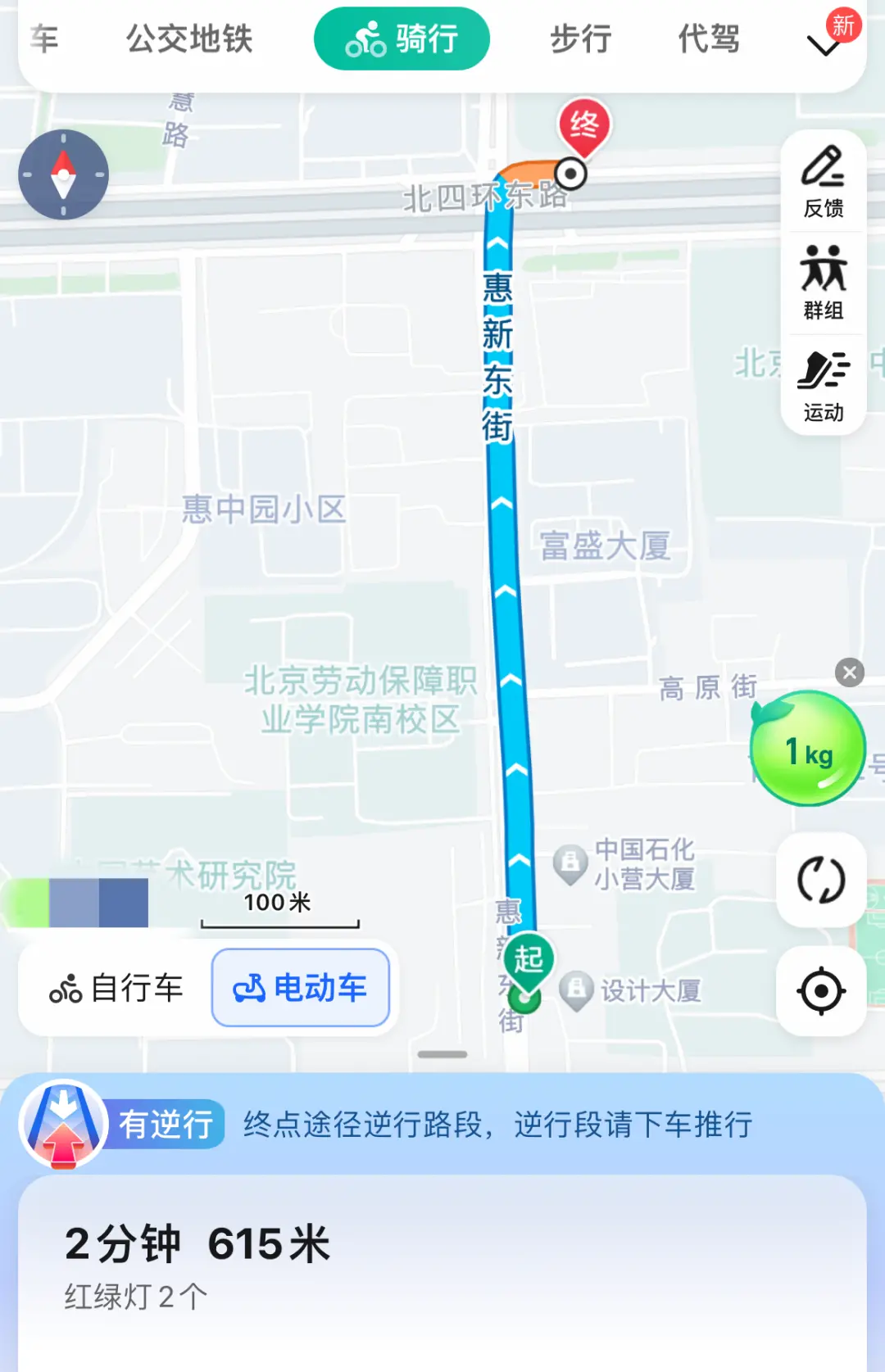Screen dimensions: 885x1372
Task: Open 反馈 feedback
Action: [824, 182]
